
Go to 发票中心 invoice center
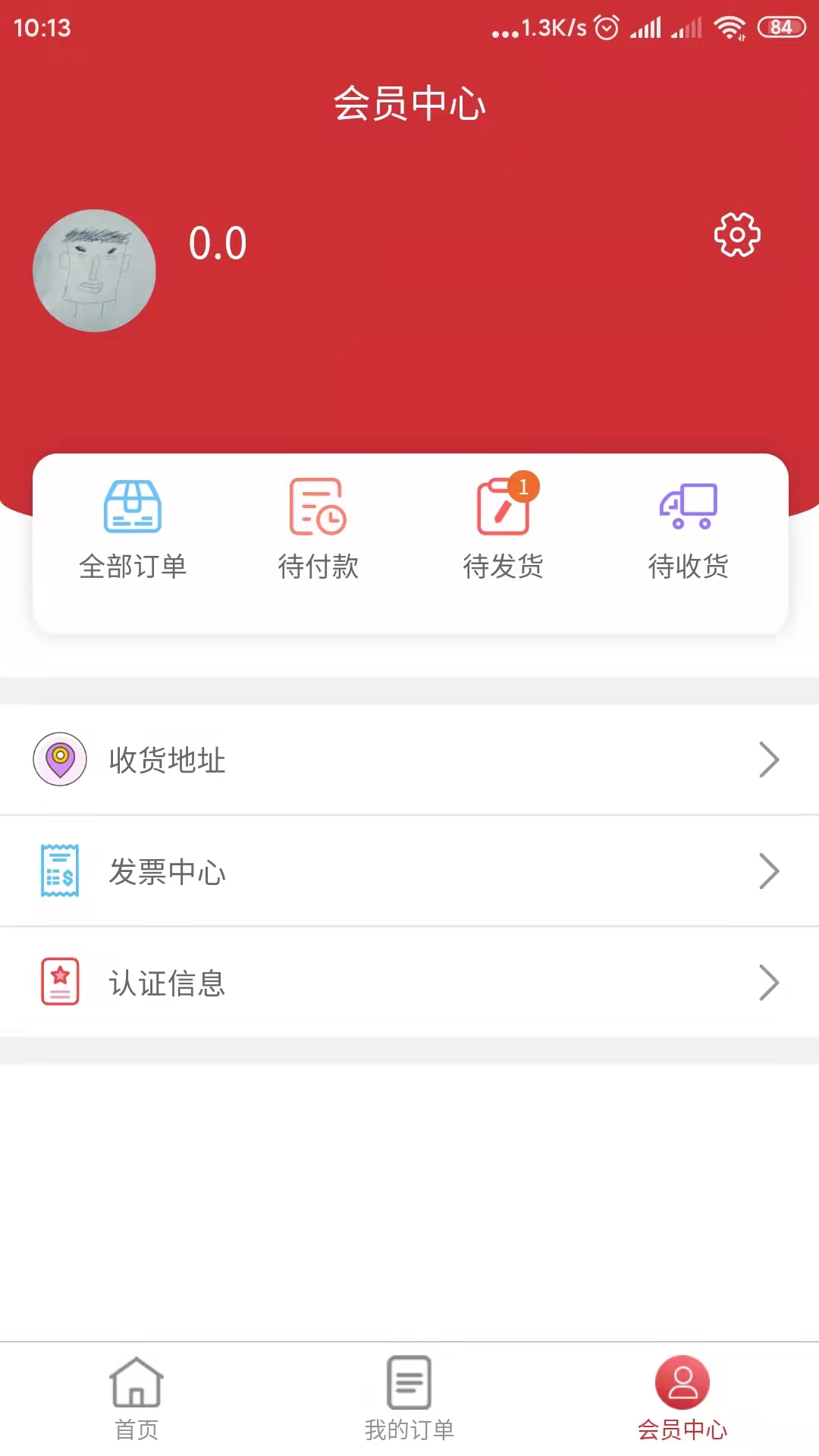409,871
